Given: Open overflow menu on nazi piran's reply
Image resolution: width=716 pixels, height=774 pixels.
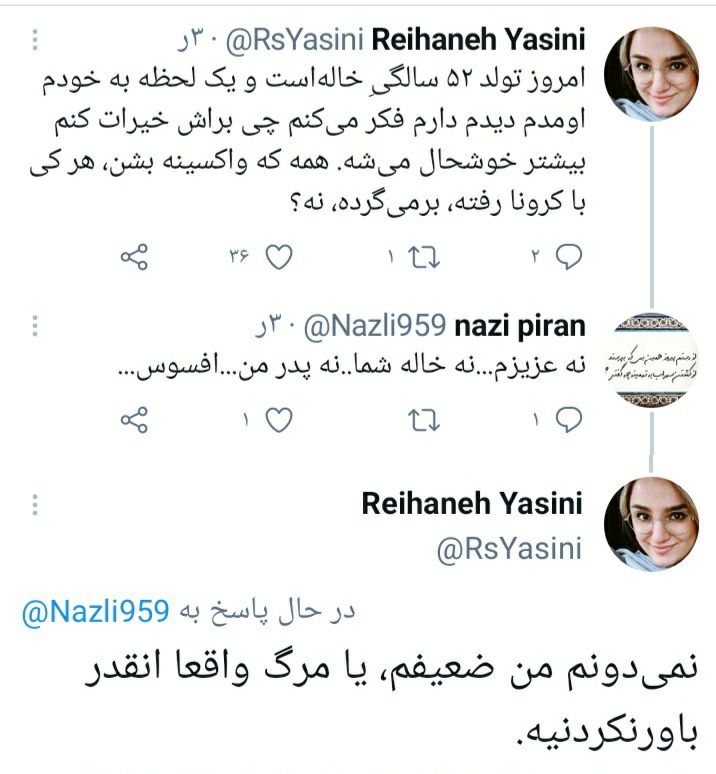Looking at the screenshot, I should [35, 326].
